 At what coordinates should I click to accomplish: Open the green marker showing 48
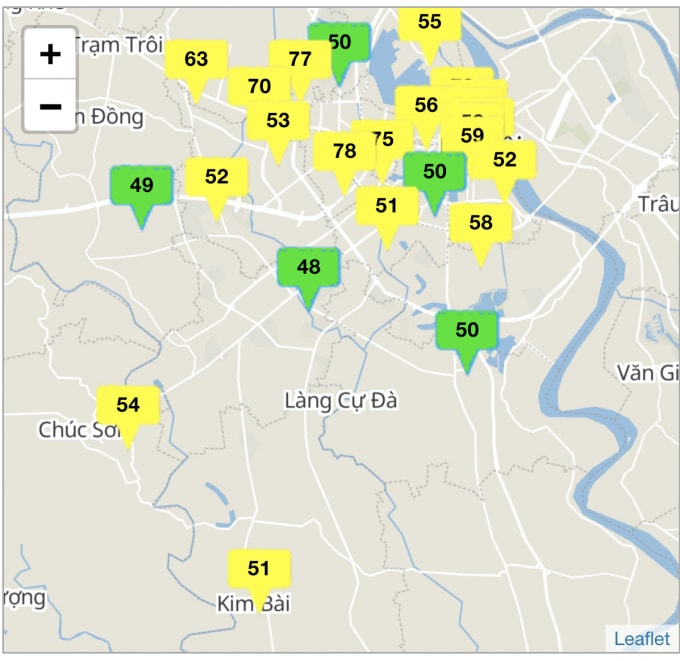coord(308,268)
